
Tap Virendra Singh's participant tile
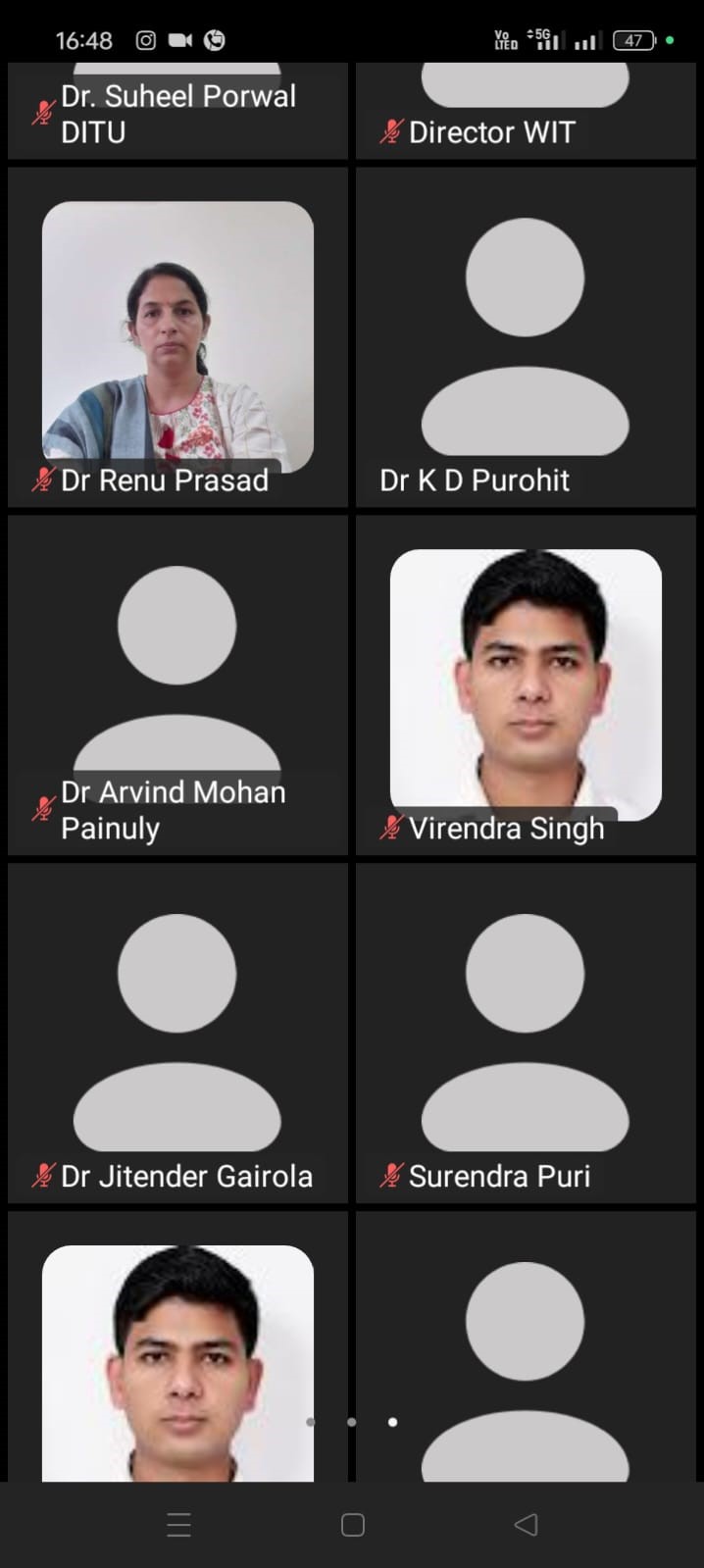point(526,686)
